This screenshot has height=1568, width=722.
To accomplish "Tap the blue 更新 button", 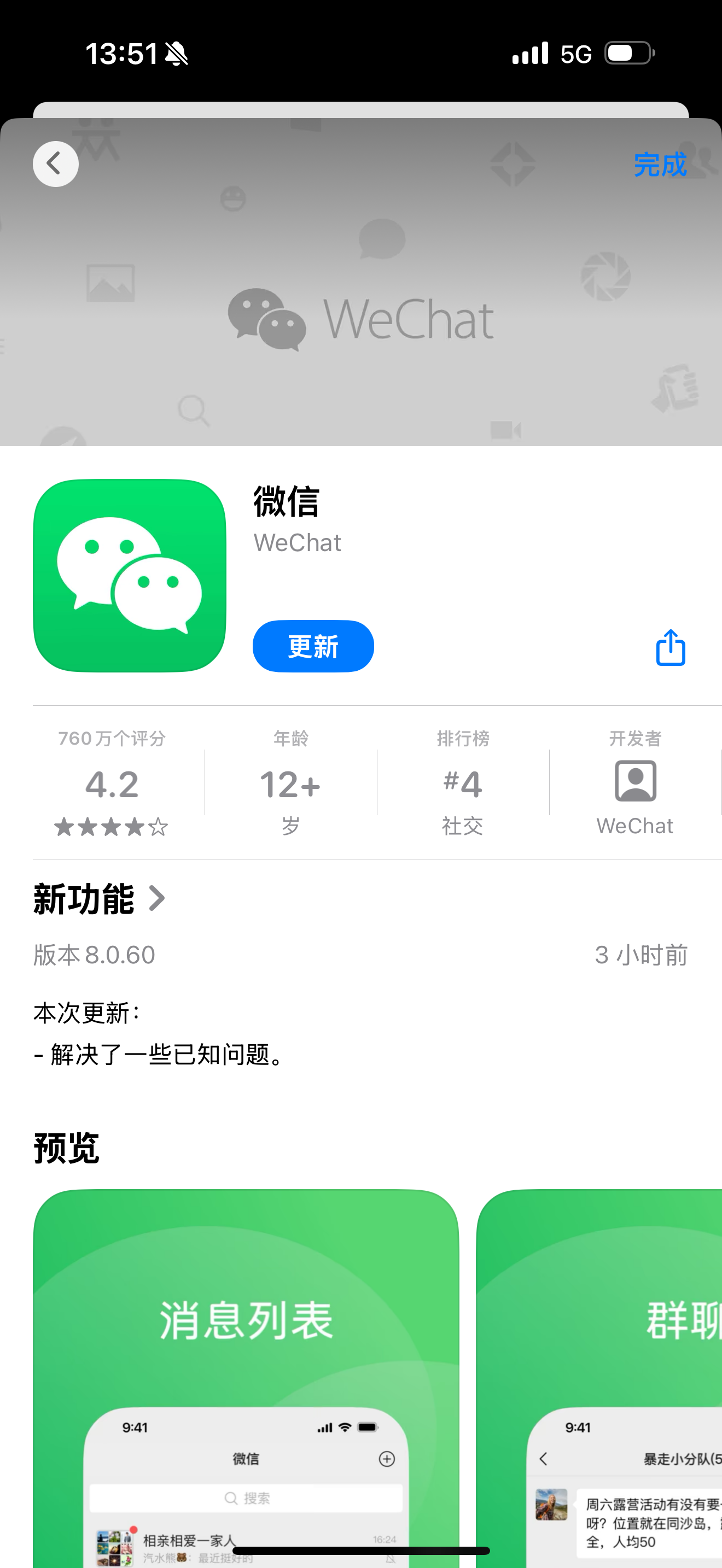I will pos(313,646).
